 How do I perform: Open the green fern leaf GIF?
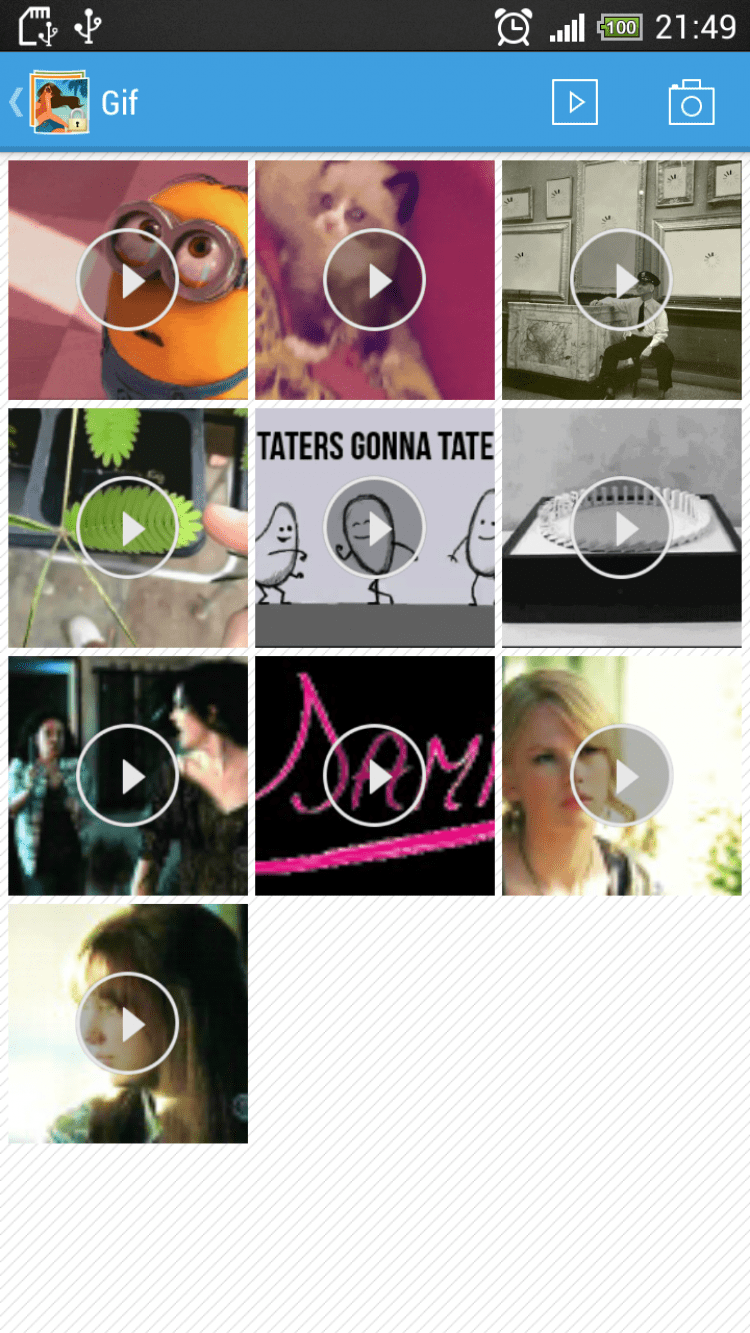pyautogui.click(x=128, y=528)
